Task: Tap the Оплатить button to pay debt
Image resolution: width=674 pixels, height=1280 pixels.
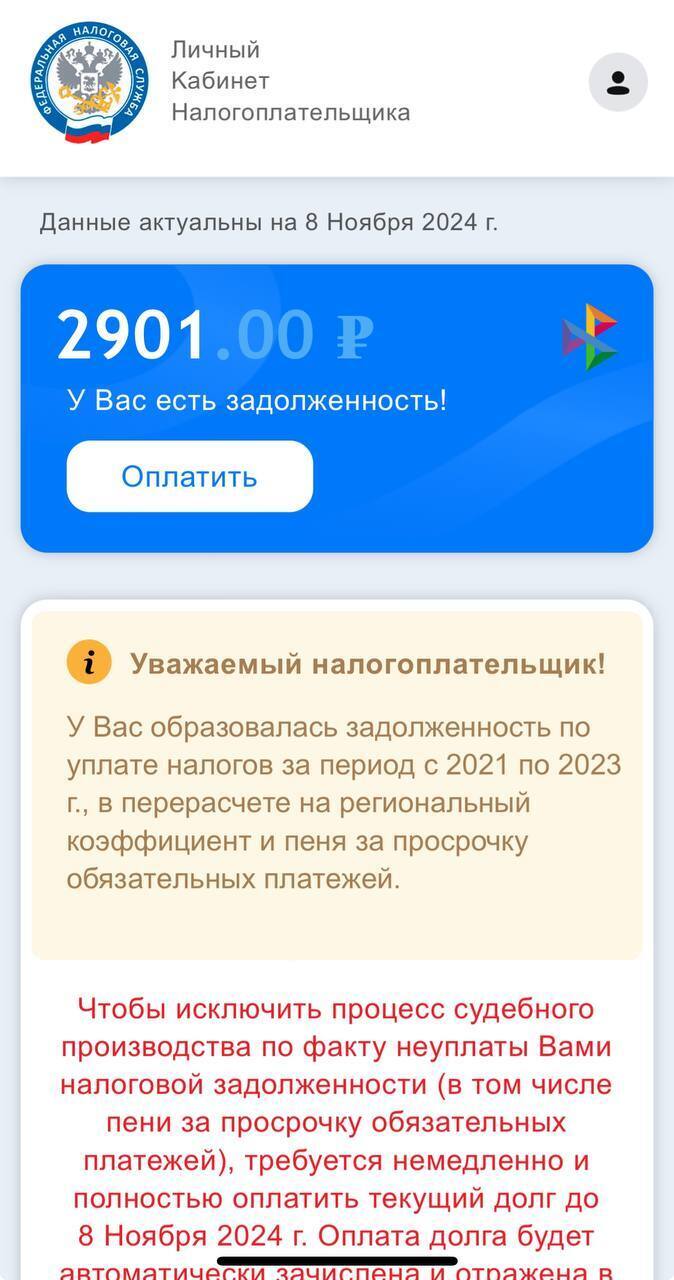Action: pyautogui.click(x=190, y=476)
